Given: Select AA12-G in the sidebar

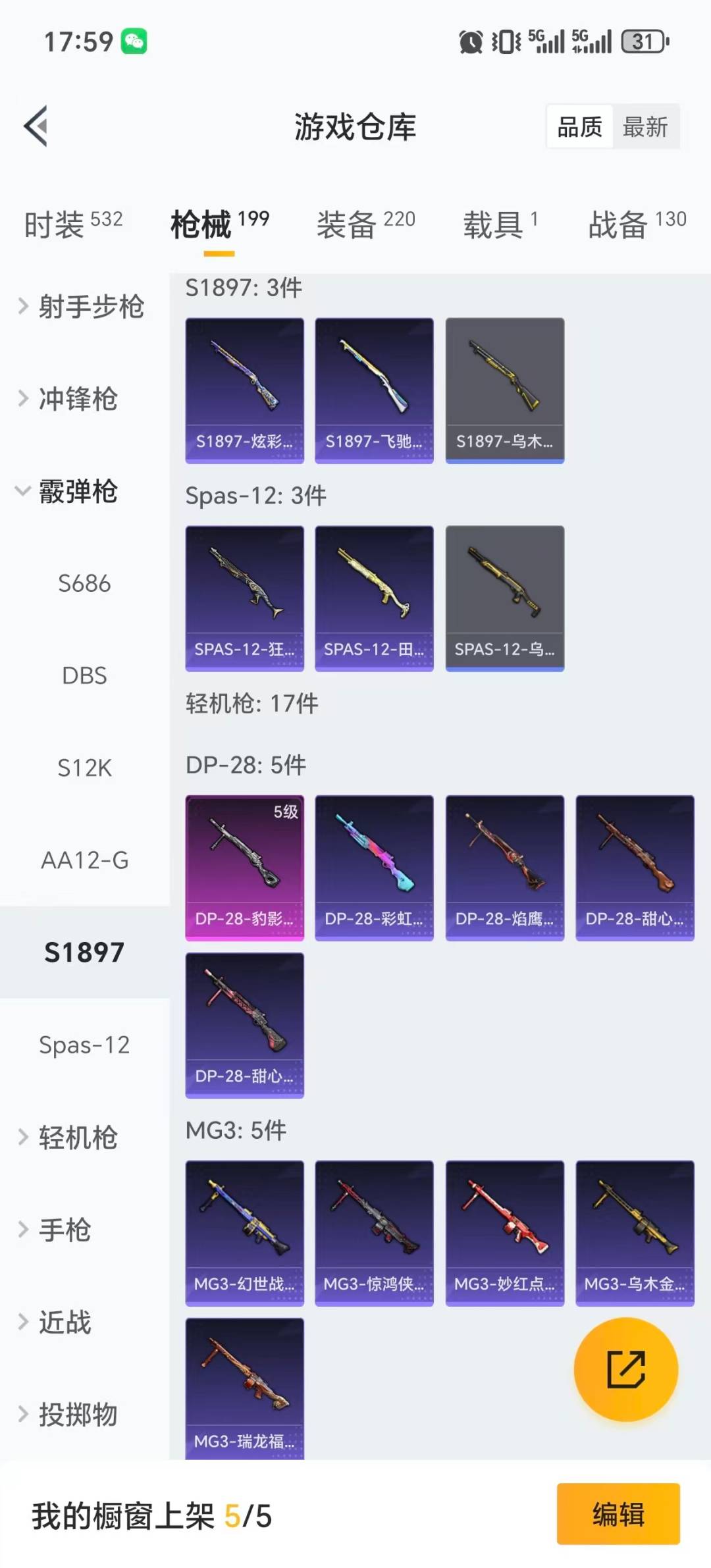Looking at the screenshot, I should pos(84,860).
